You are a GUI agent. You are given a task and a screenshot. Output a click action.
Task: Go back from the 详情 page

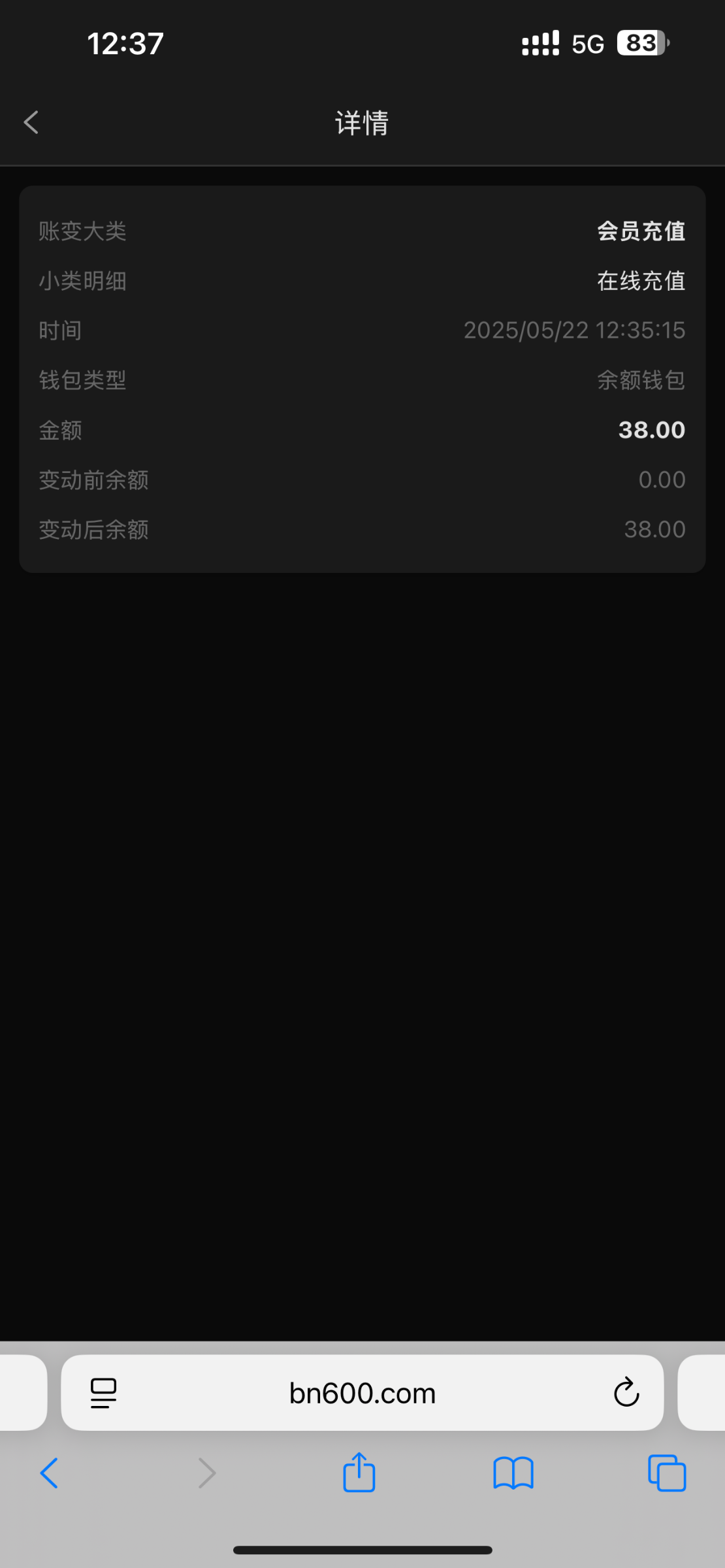coord(31,122)
